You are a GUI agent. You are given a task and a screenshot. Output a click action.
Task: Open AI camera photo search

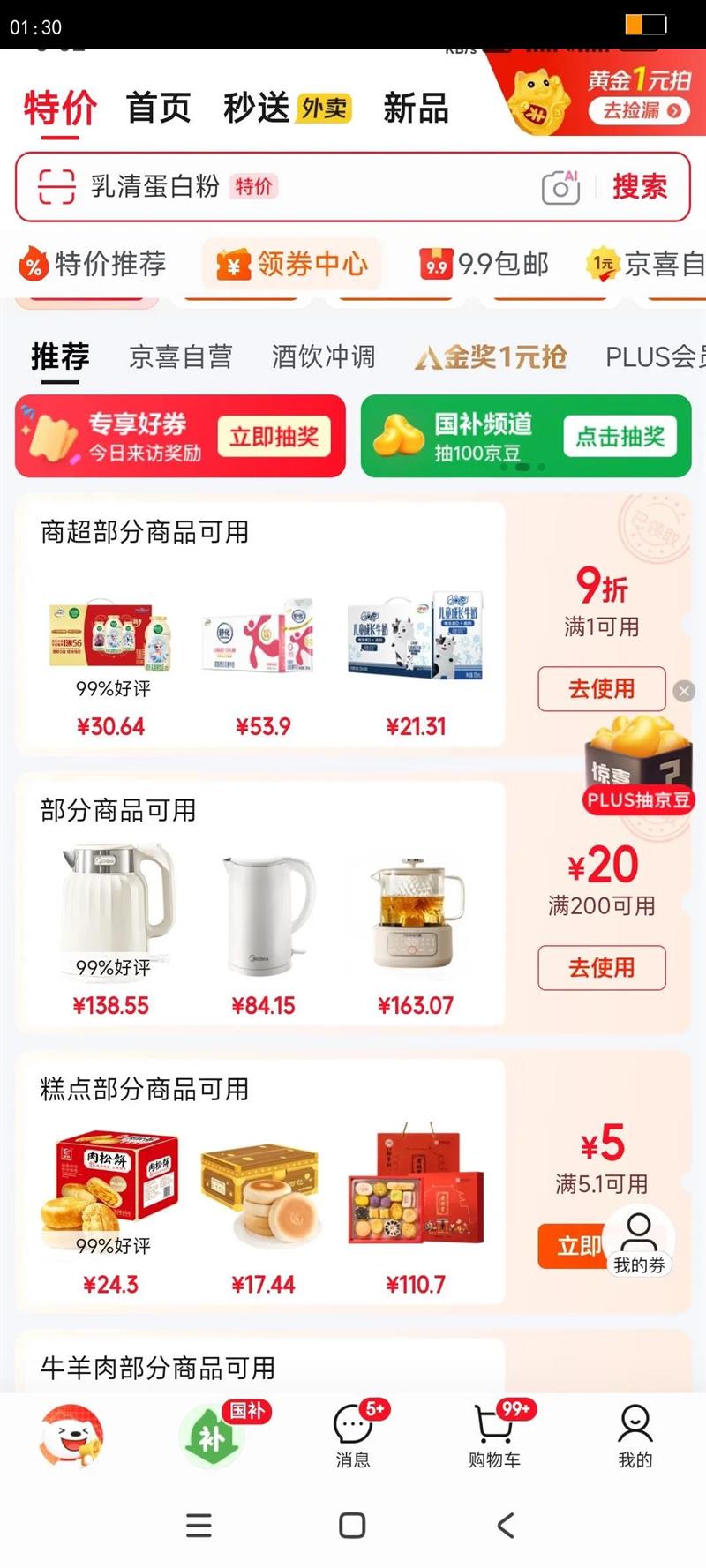[x=560, y=185]
